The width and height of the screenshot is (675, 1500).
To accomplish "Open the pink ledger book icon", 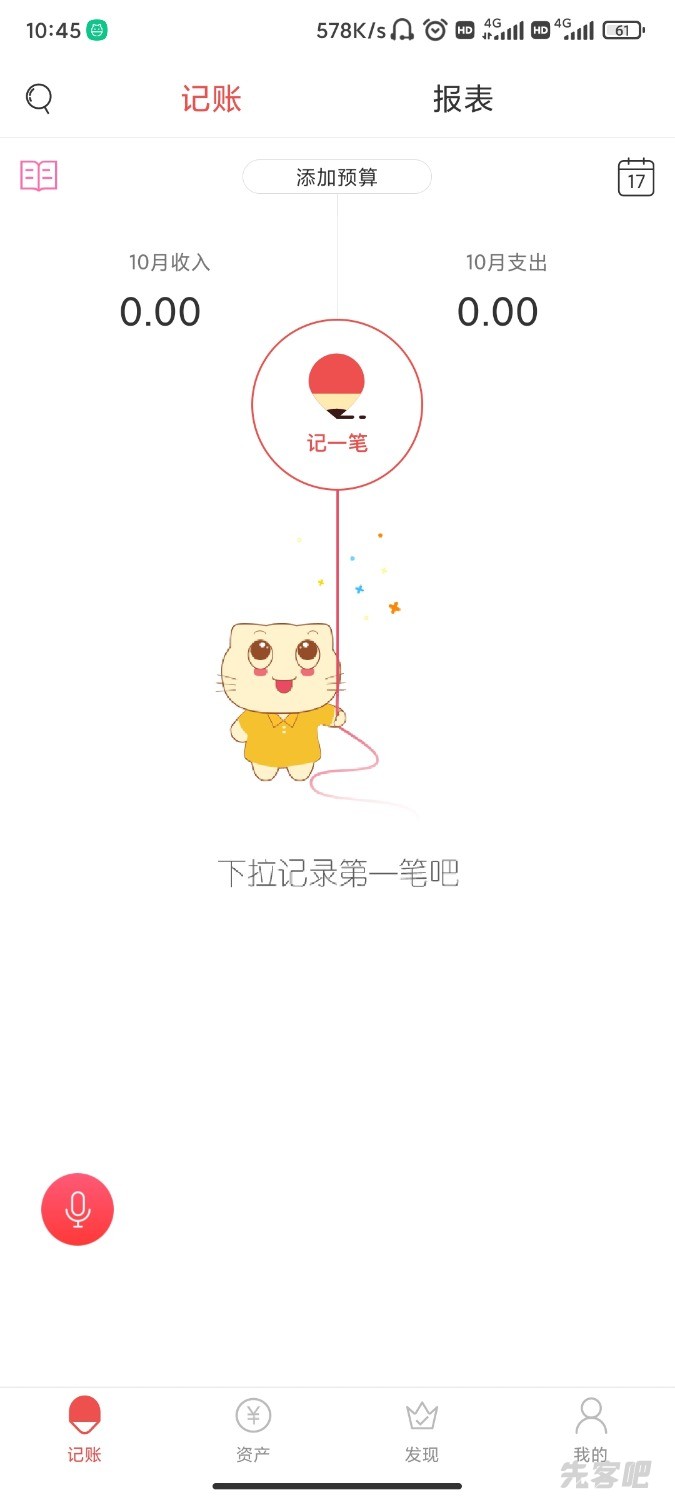I will (x=39, y=176).
